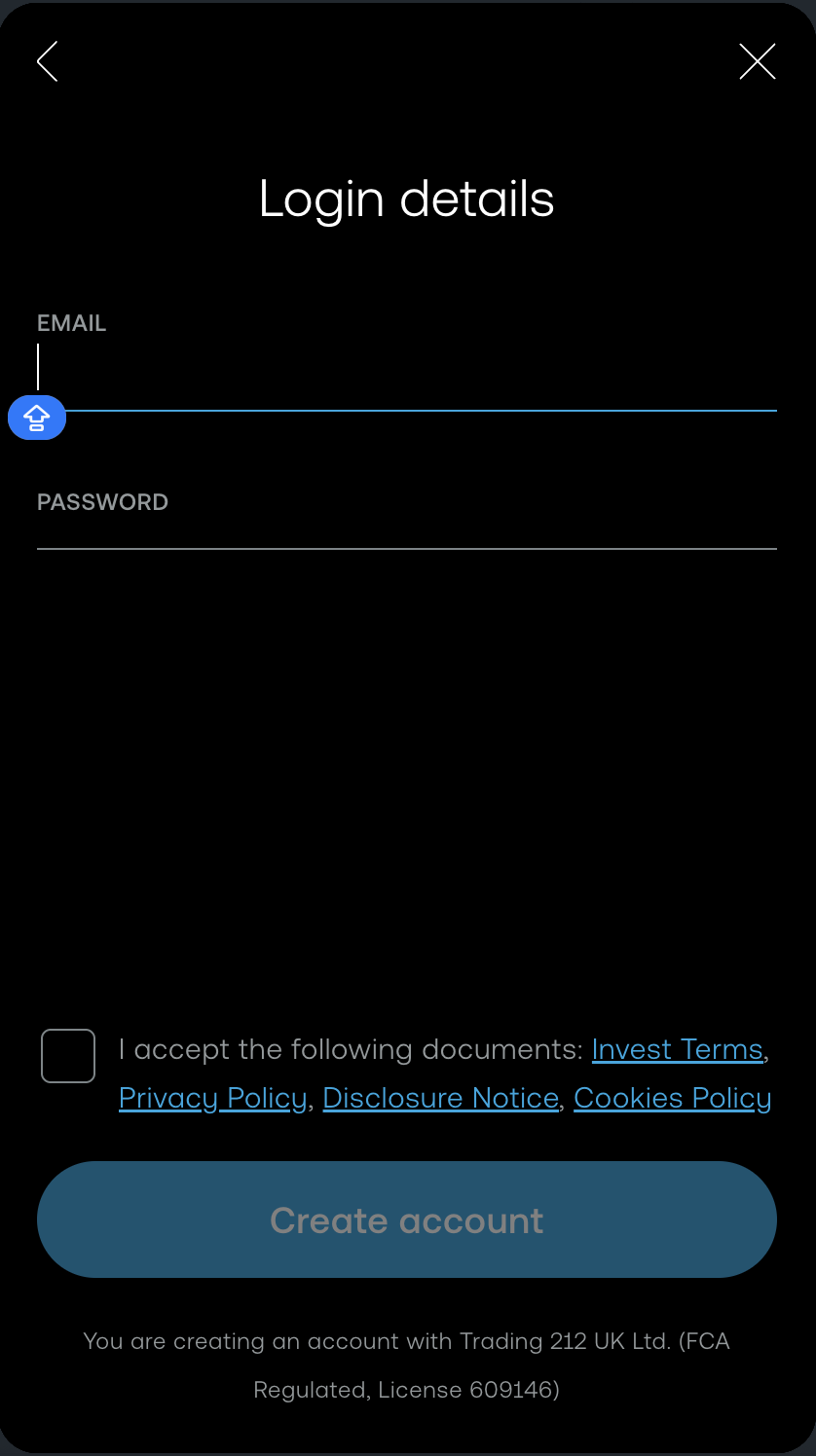Focus the Email field
Image resolution: width=816 pixels, height=1456 pixels.
pyautogui.click(x=406, y=375)
